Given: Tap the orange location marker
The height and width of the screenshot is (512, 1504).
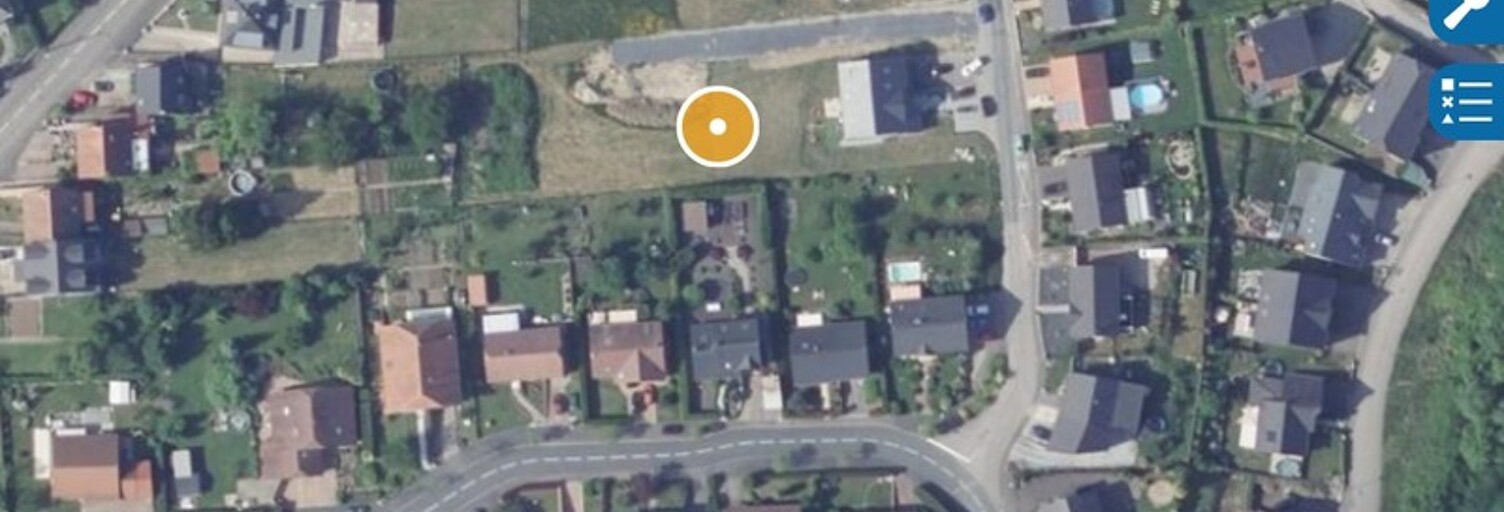Looking at the screenshot, I should 718,127.
